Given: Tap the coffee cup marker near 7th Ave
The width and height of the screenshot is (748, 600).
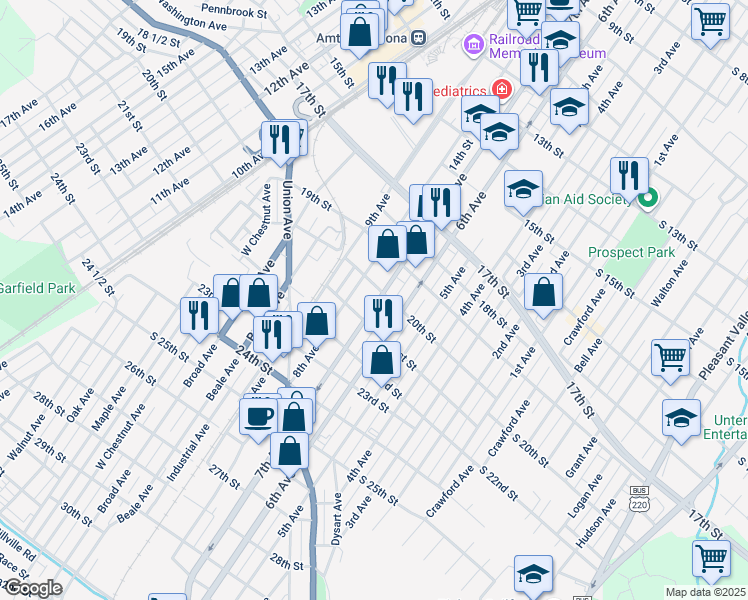Looking at the screenshot, I should 258,415.
